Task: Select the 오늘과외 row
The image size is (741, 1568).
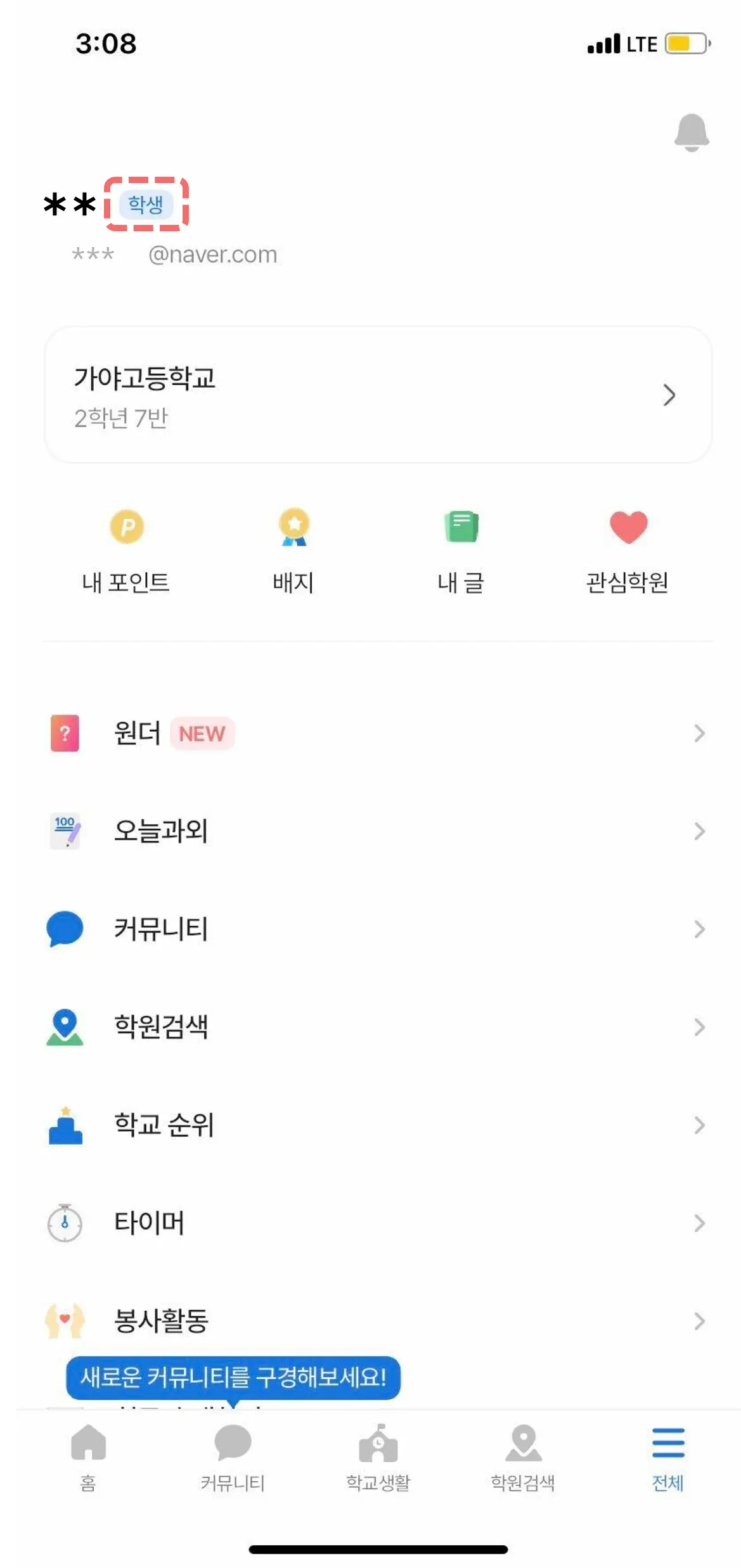Action: pyautogui.click(x=378, y=831)
